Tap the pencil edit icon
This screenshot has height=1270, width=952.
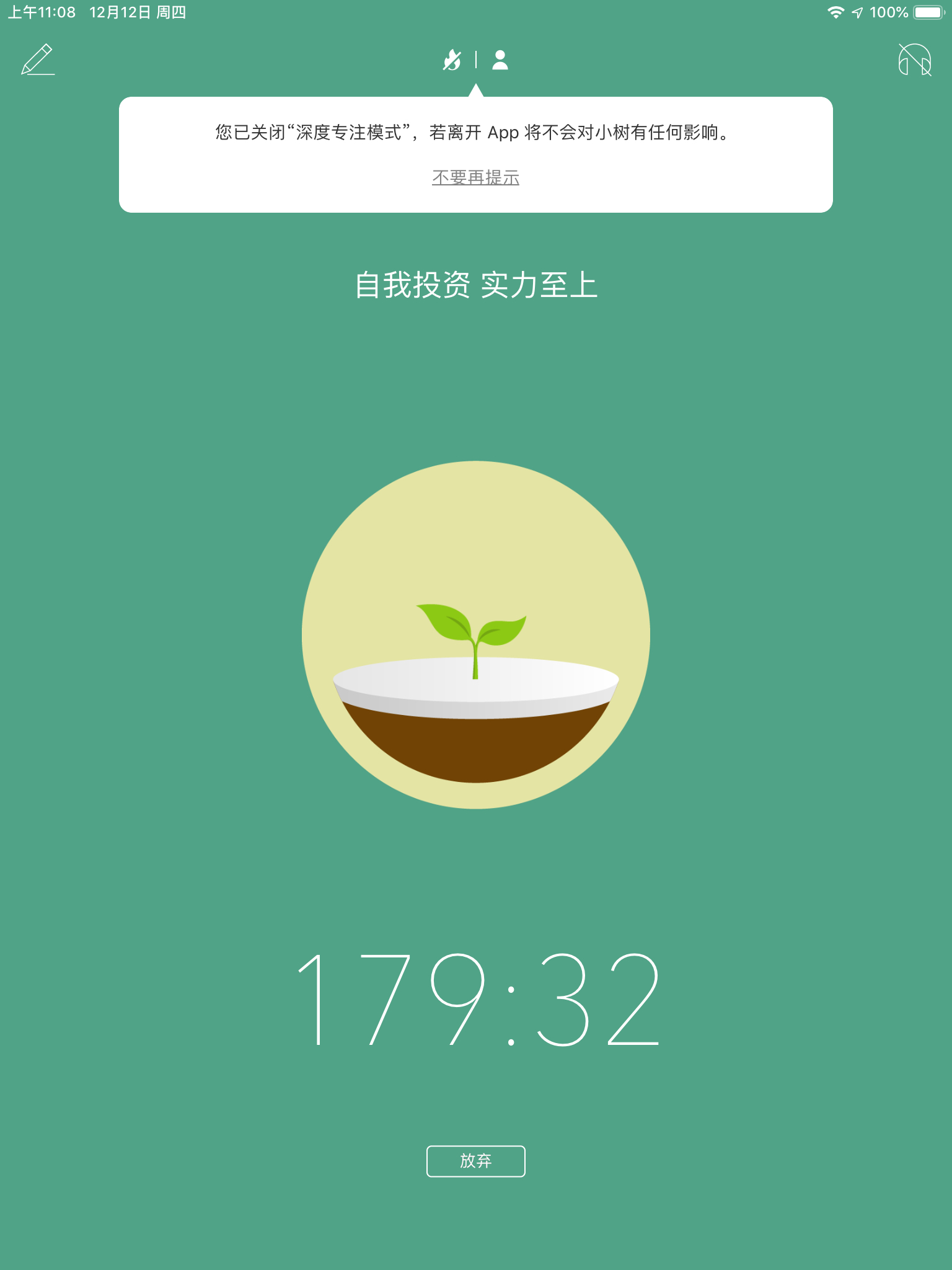coord(38,60)
